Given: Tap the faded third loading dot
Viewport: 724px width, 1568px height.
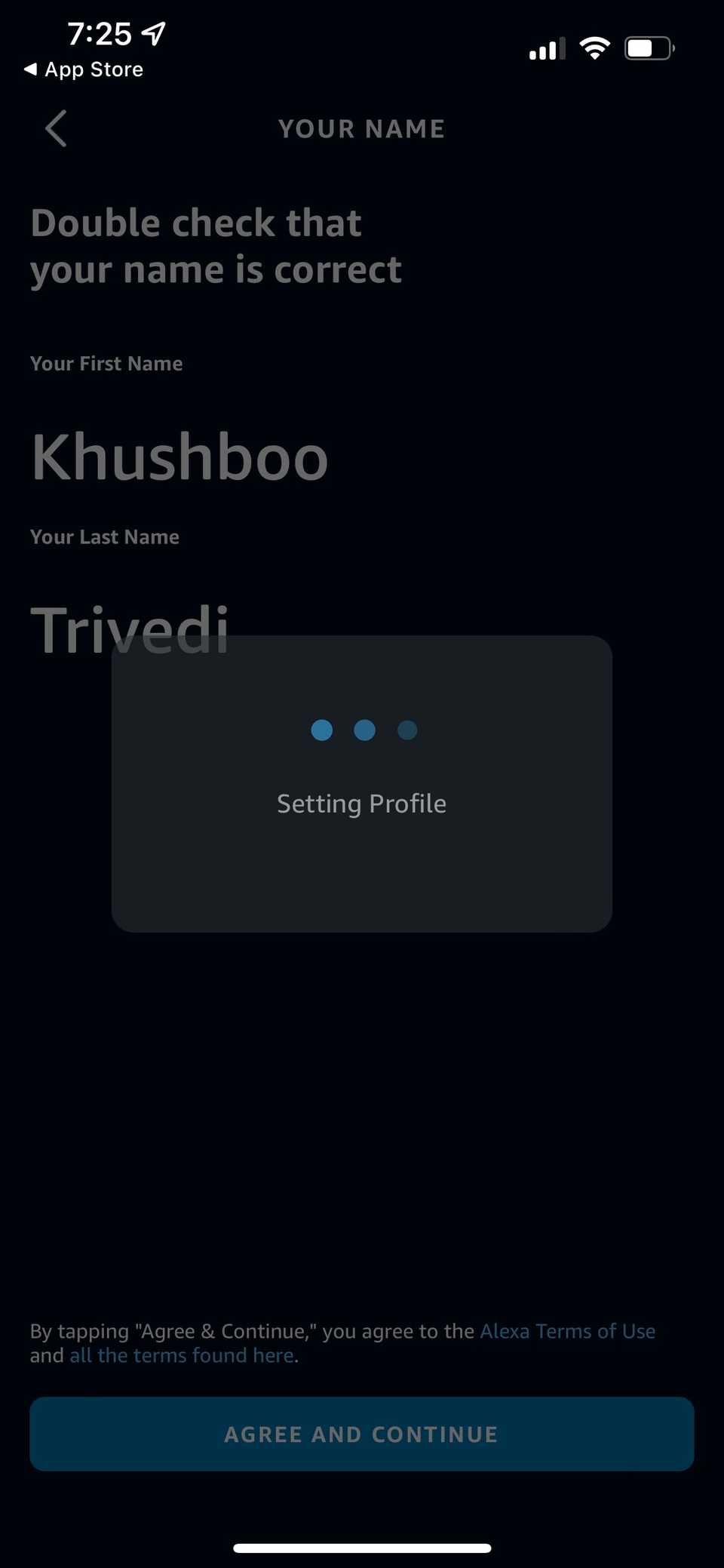Looking at the screenshot, I should 406,730.
